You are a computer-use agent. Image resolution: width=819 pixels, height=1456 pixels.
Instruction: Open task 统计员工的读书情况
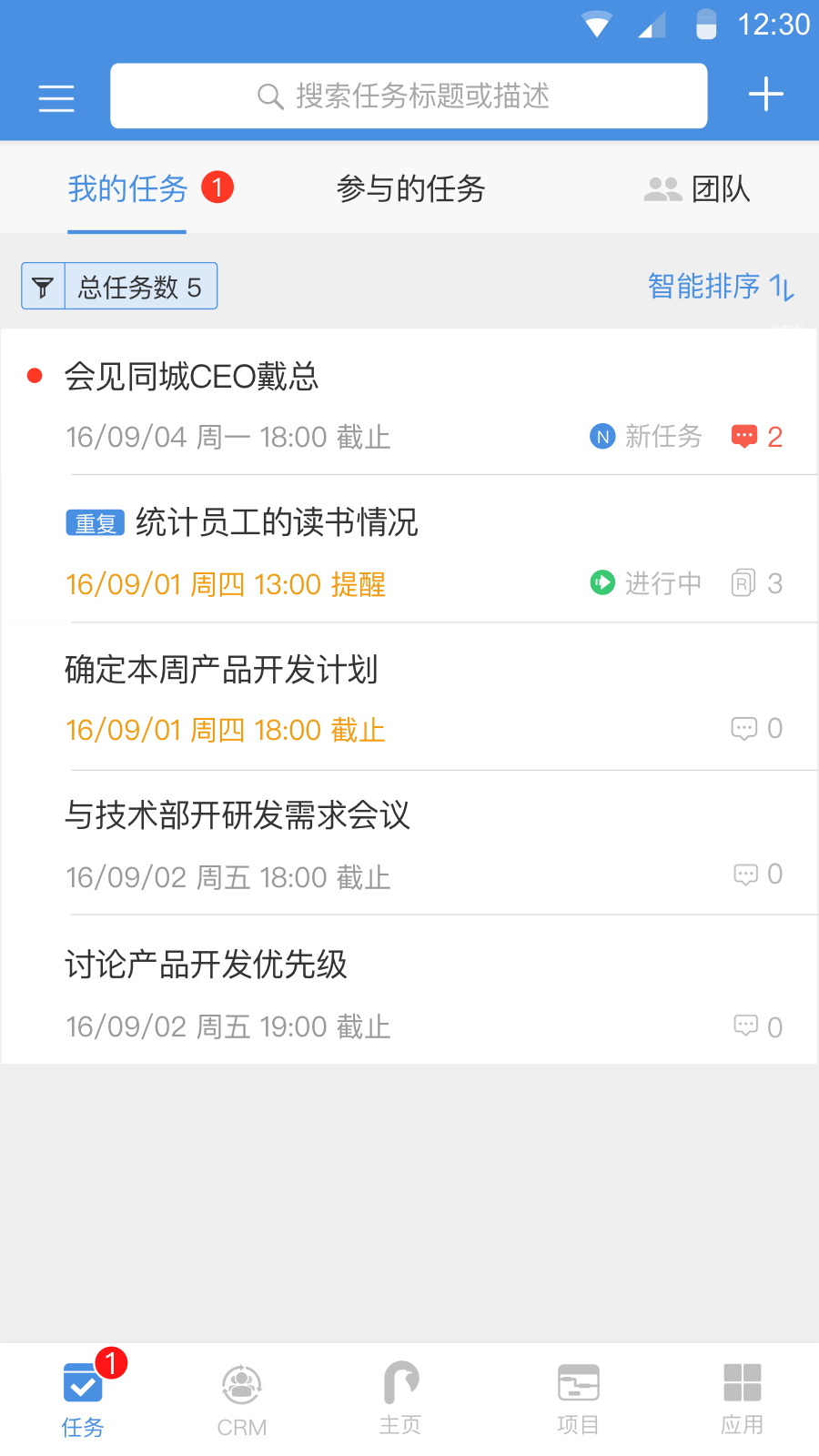(409, 550)
